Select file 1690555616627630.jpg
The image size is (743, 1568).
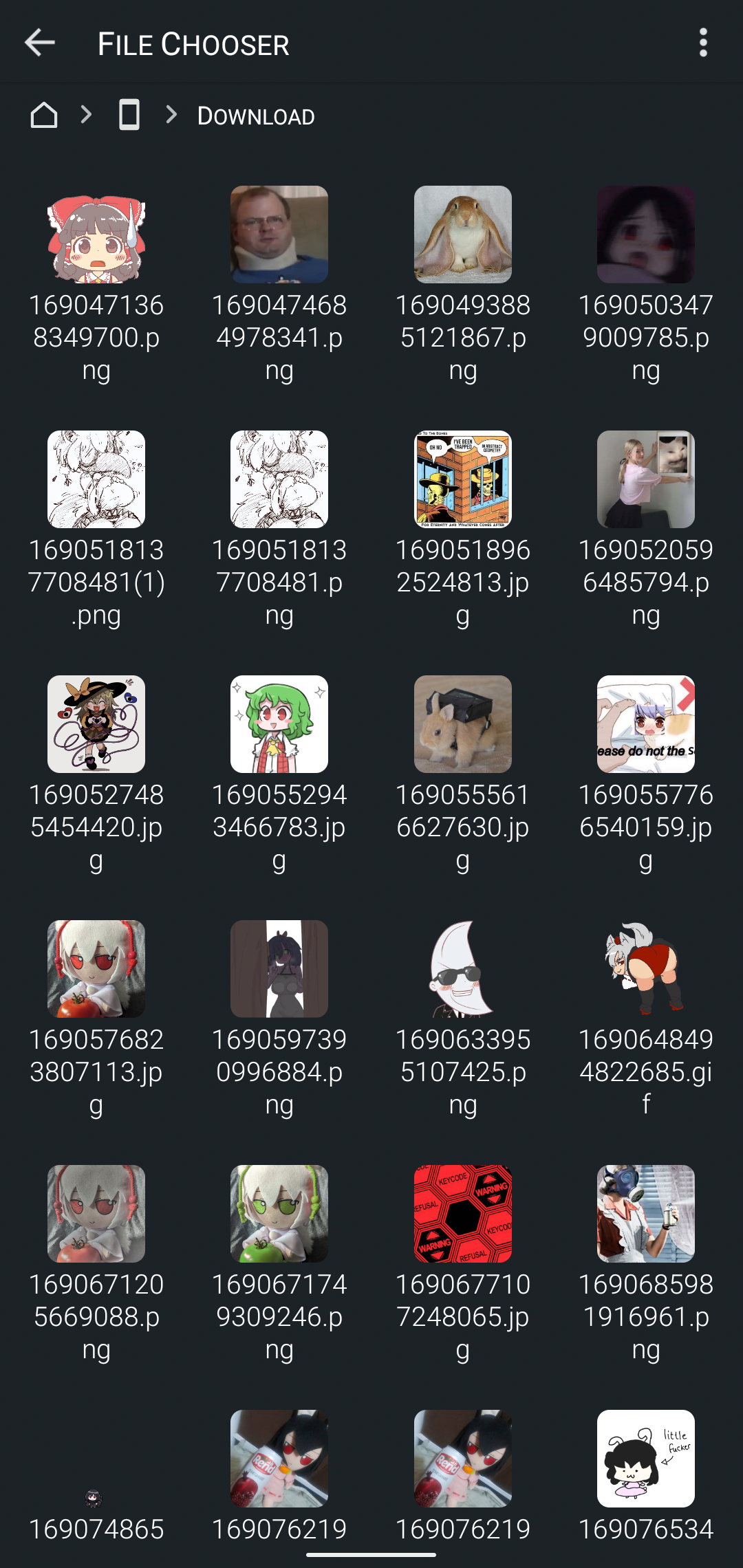pos(463,725)
